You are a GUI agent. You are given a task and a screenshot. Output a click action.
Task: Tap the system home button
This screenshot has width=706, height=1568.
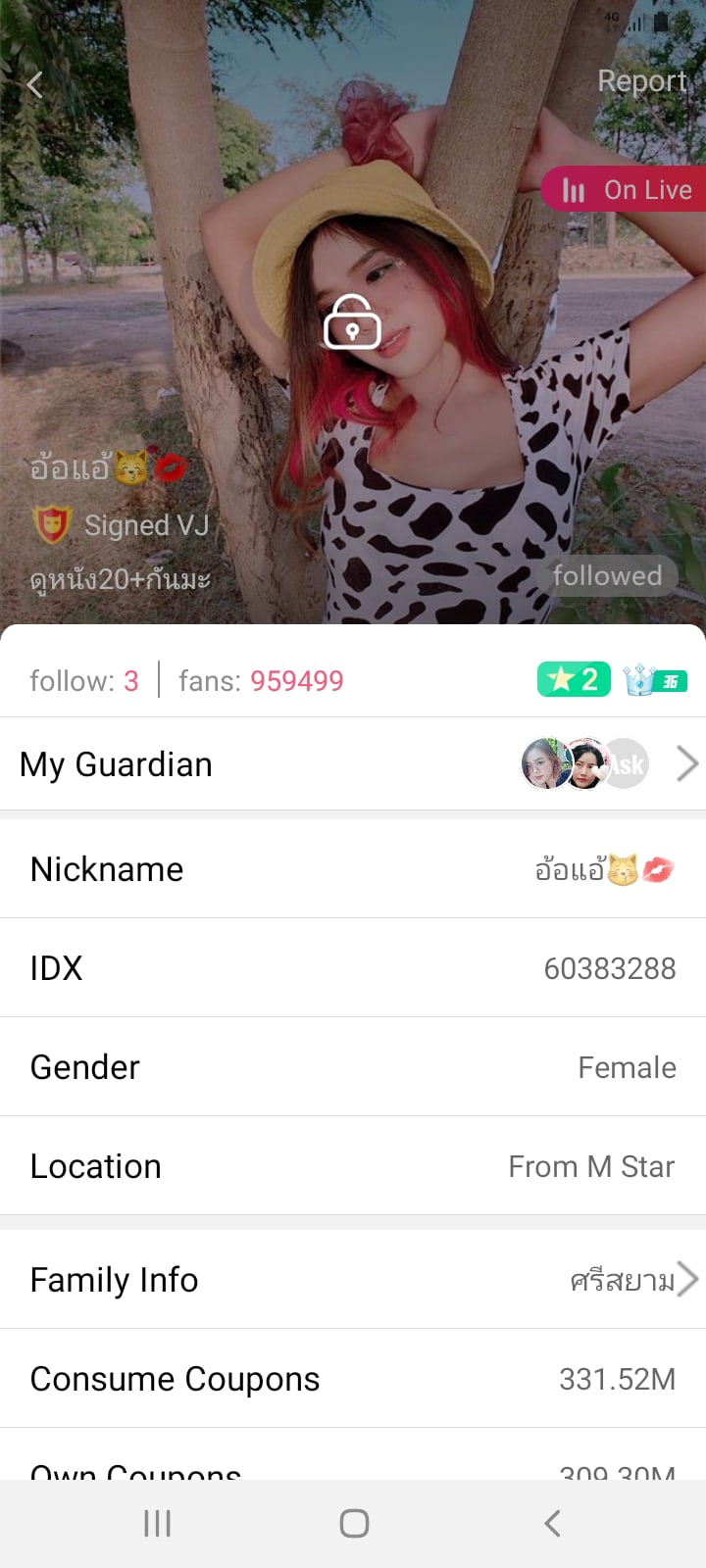click(x=354, y=1523)
